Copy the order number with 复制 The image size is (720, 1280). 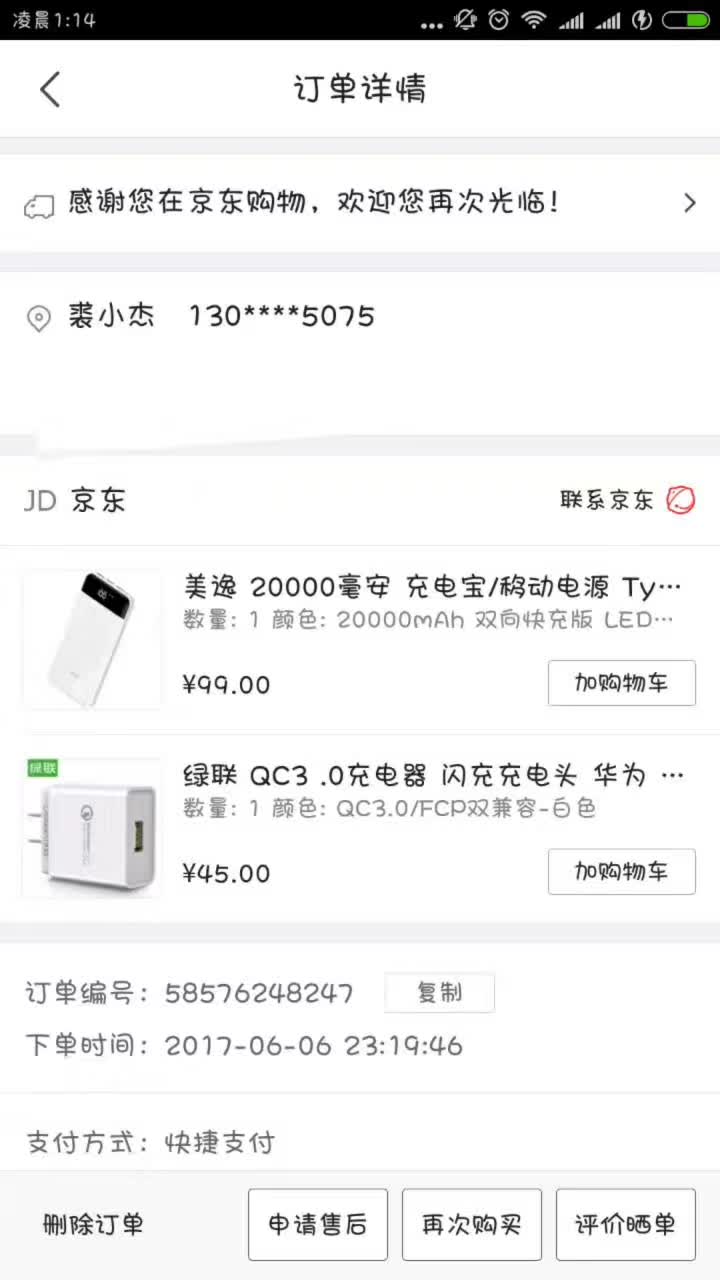coord(440,993)
